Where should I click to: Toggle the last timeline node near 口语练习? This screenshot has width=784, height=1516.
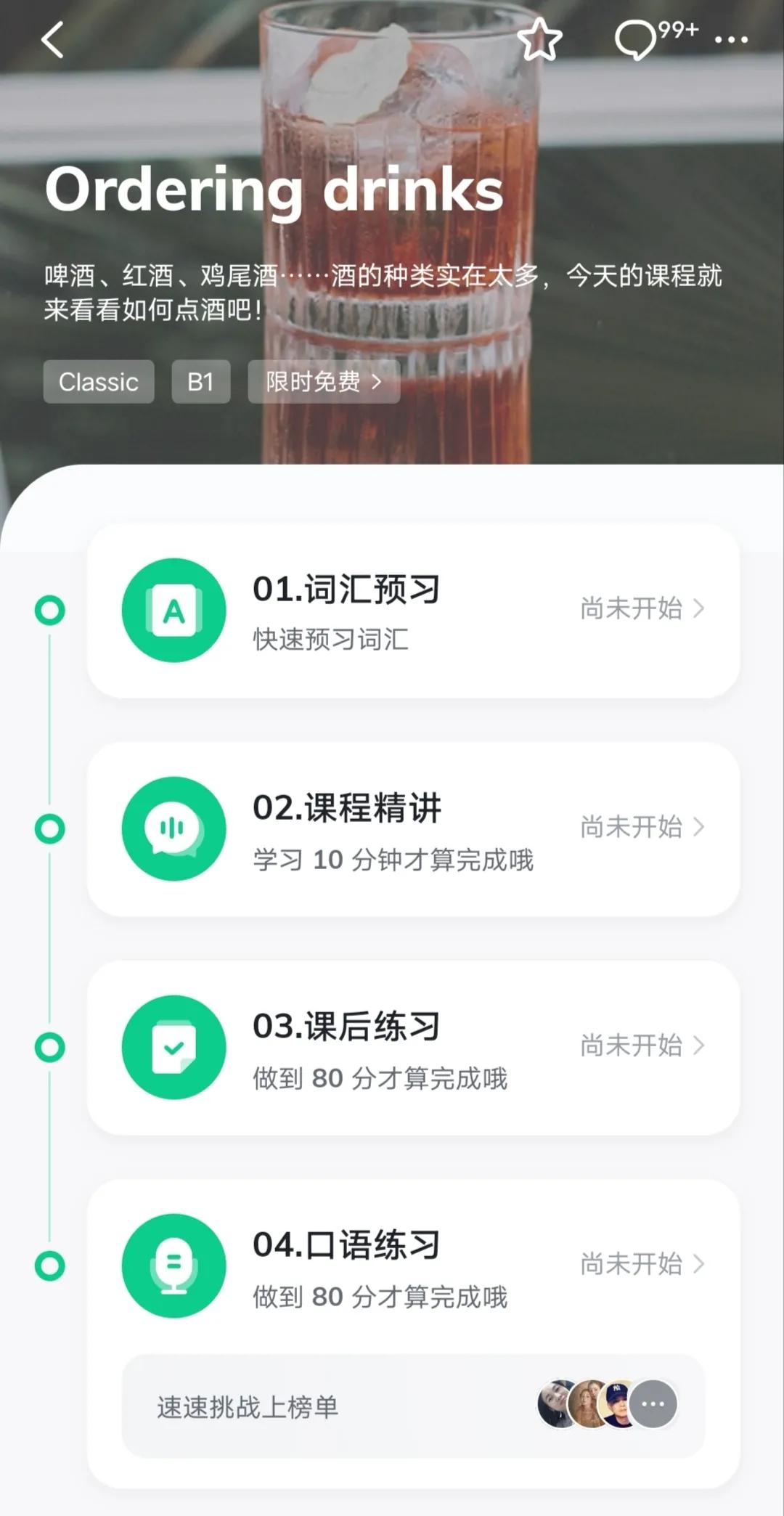(x=49, y=1265)
